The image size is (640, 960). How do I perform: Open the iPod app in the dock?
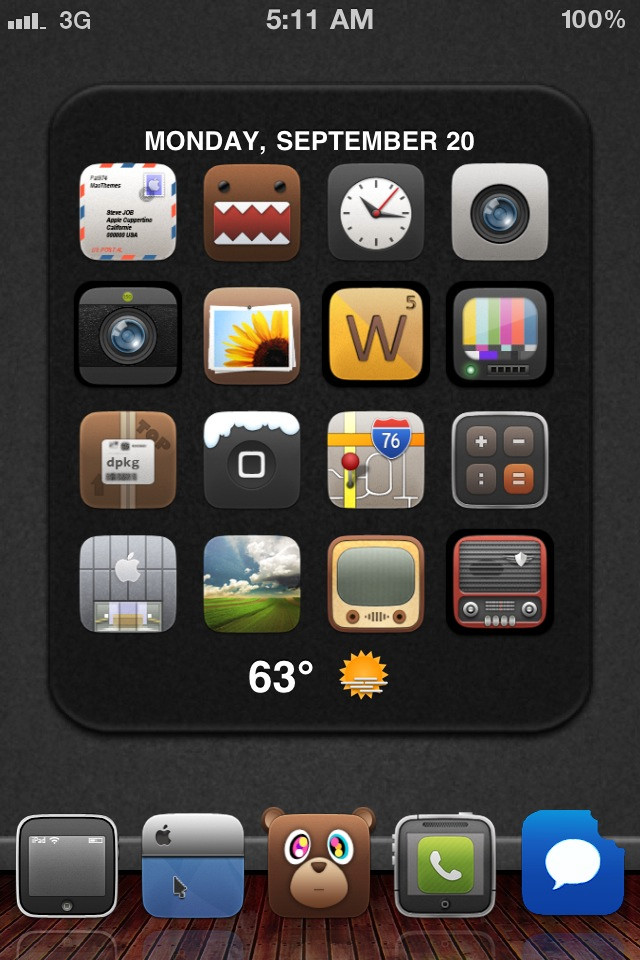coord(67,866)
